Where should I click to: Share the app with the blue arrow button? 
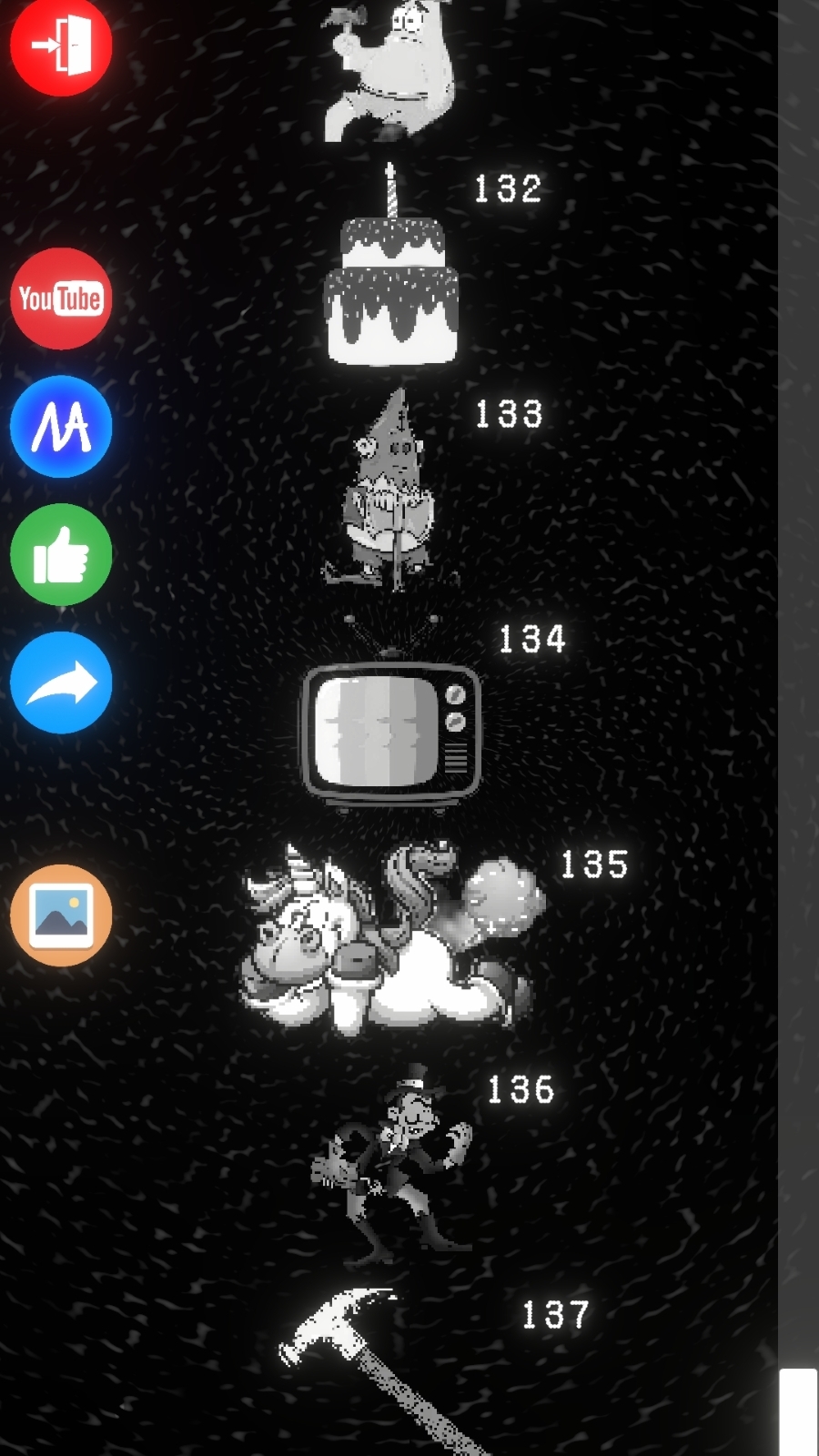point(61,682)
